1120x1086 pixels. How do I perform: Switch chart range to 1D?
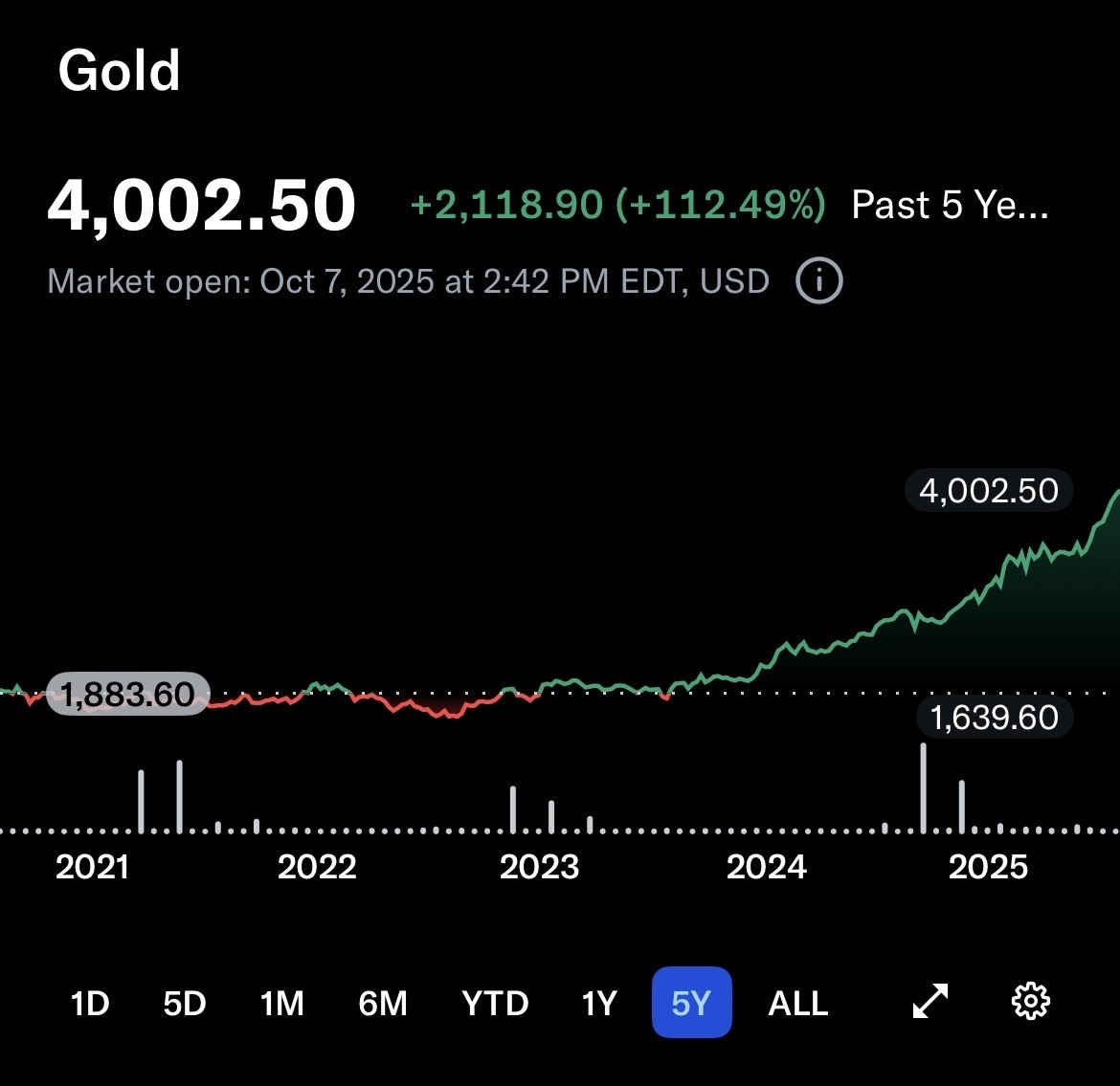coord(90,1003)
